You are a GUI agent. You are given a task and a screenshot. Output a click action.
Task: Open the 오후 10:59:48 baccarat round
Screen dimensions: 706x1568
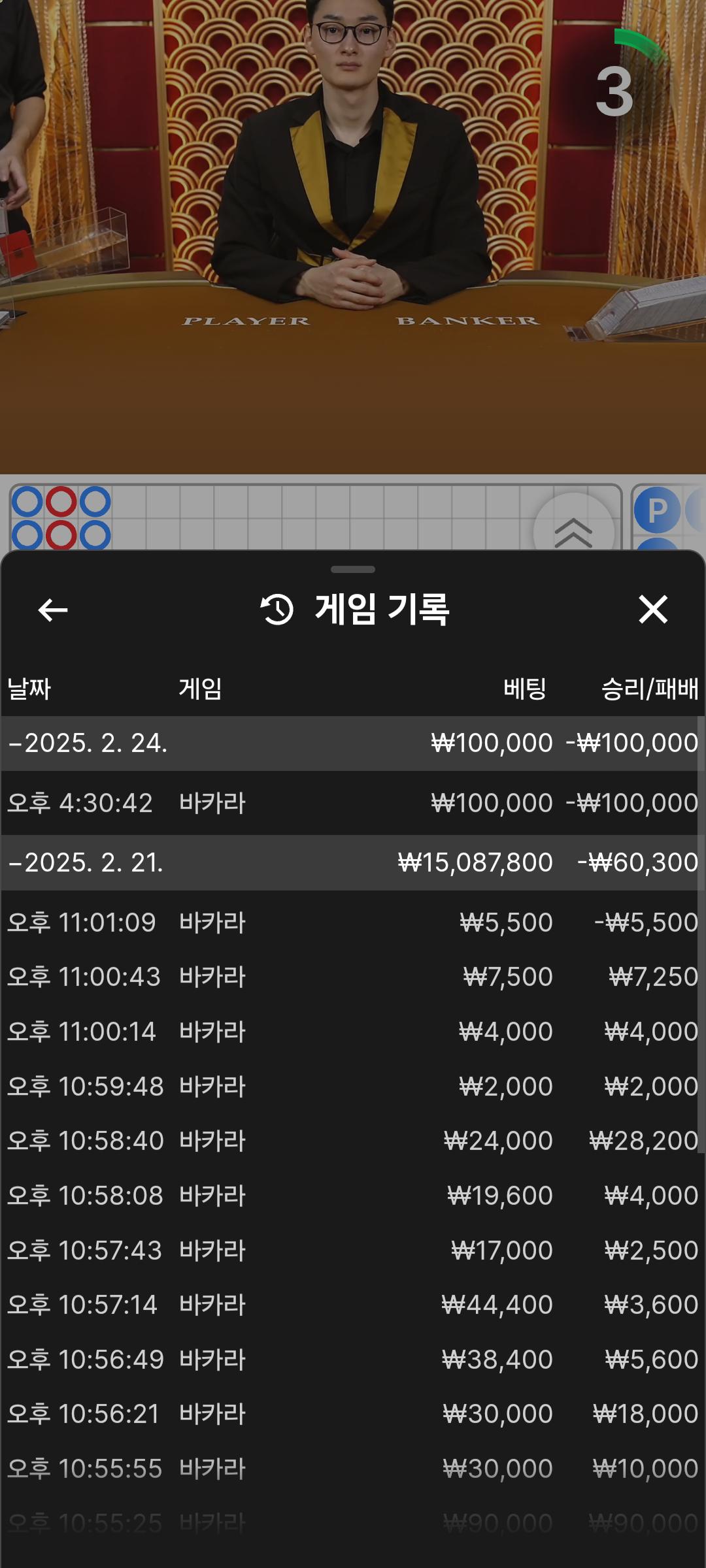point(352,1086)
